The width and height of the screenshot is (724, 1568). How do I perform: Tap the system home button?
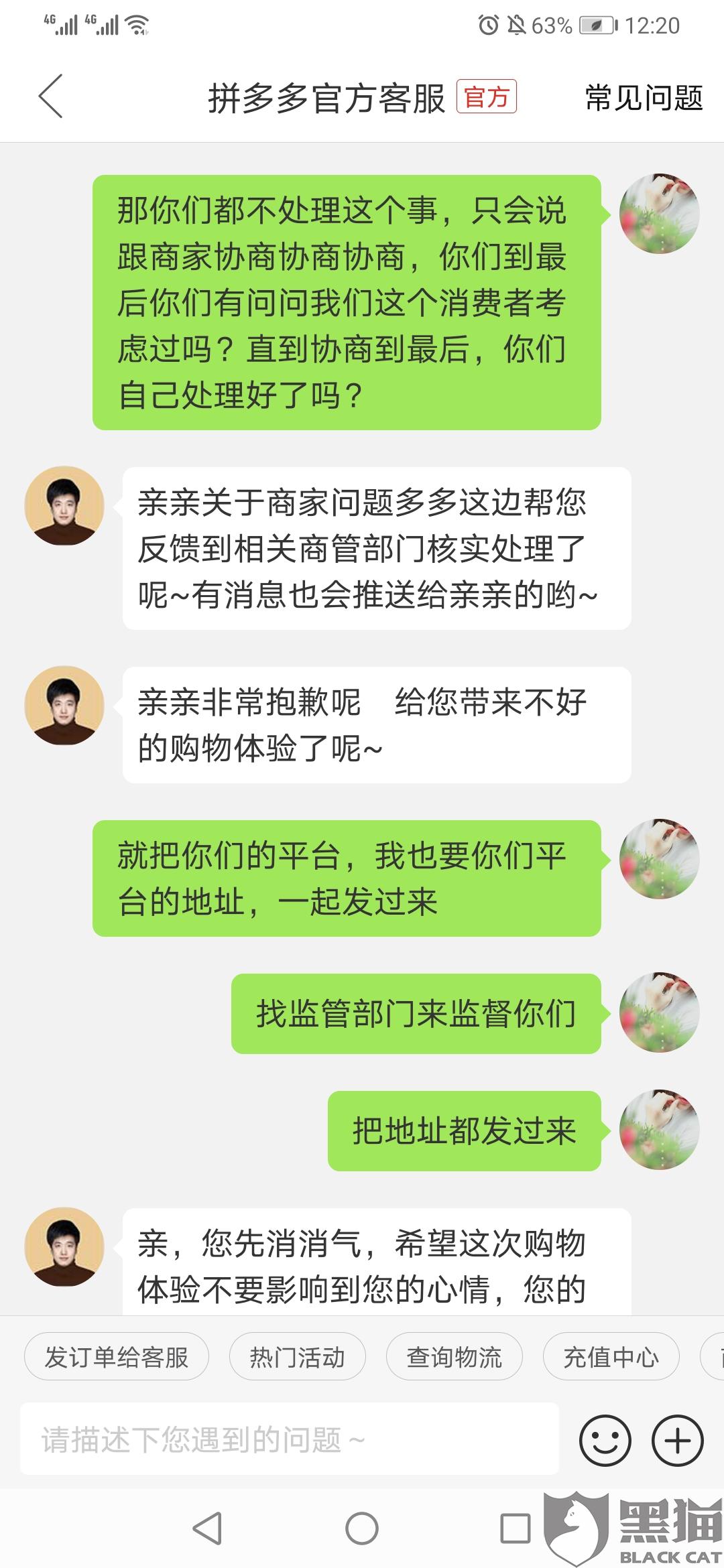[x=362, y=1528]
